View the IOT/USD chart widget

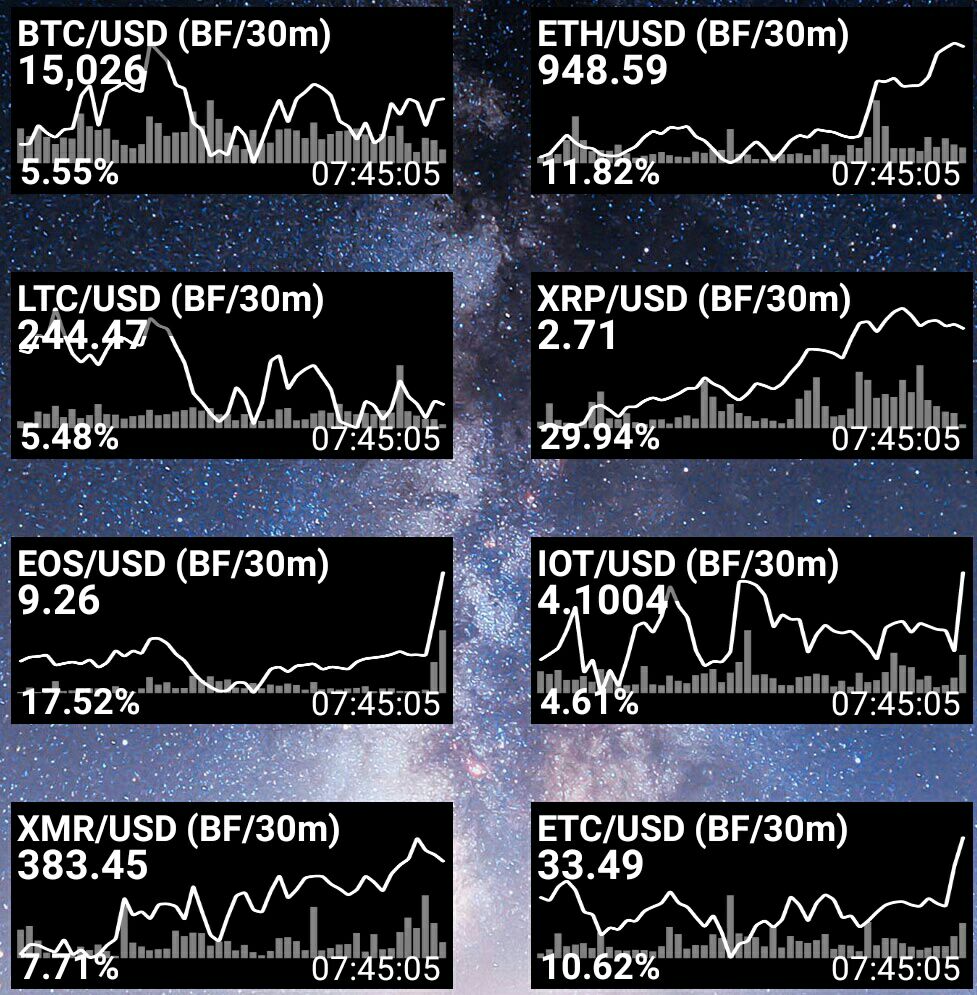pos(751,631)
